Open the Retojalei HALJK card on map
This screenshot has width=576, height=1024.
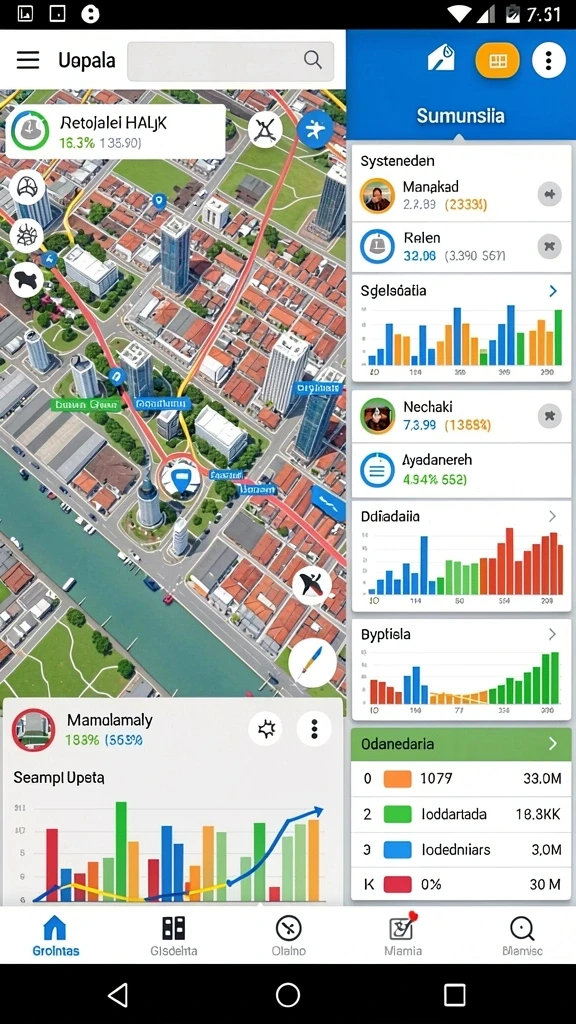(x=116, y=131)
